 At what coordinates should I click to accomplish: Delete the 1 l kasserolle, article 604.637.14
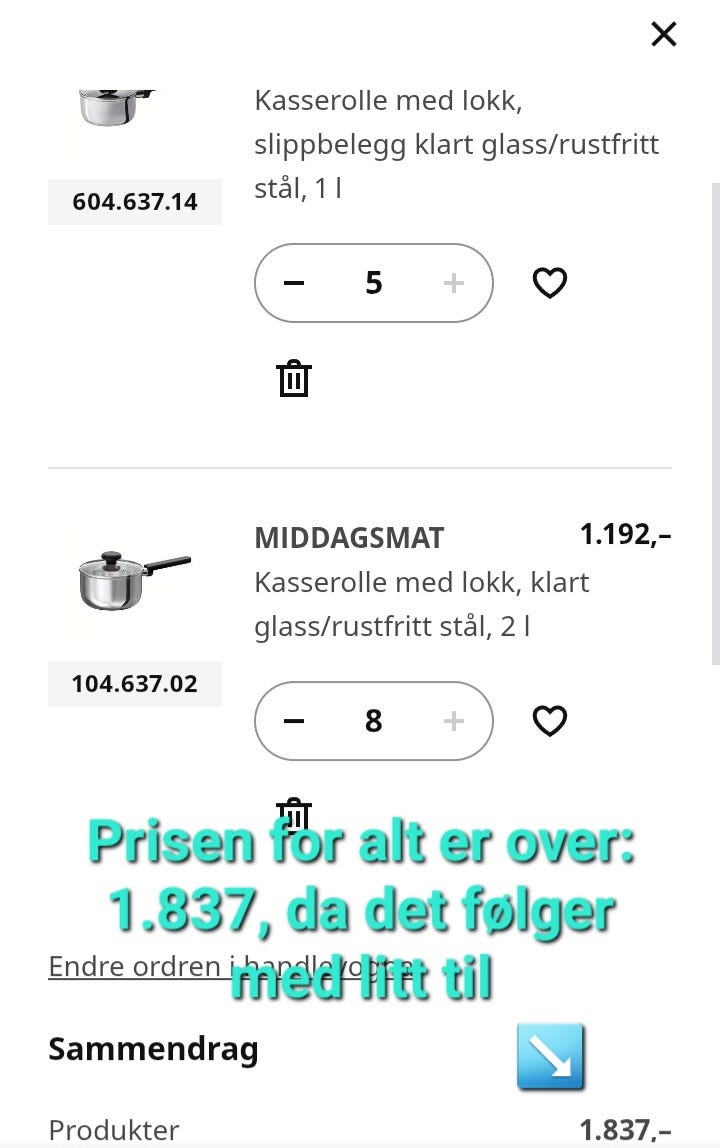coord(294,379)
